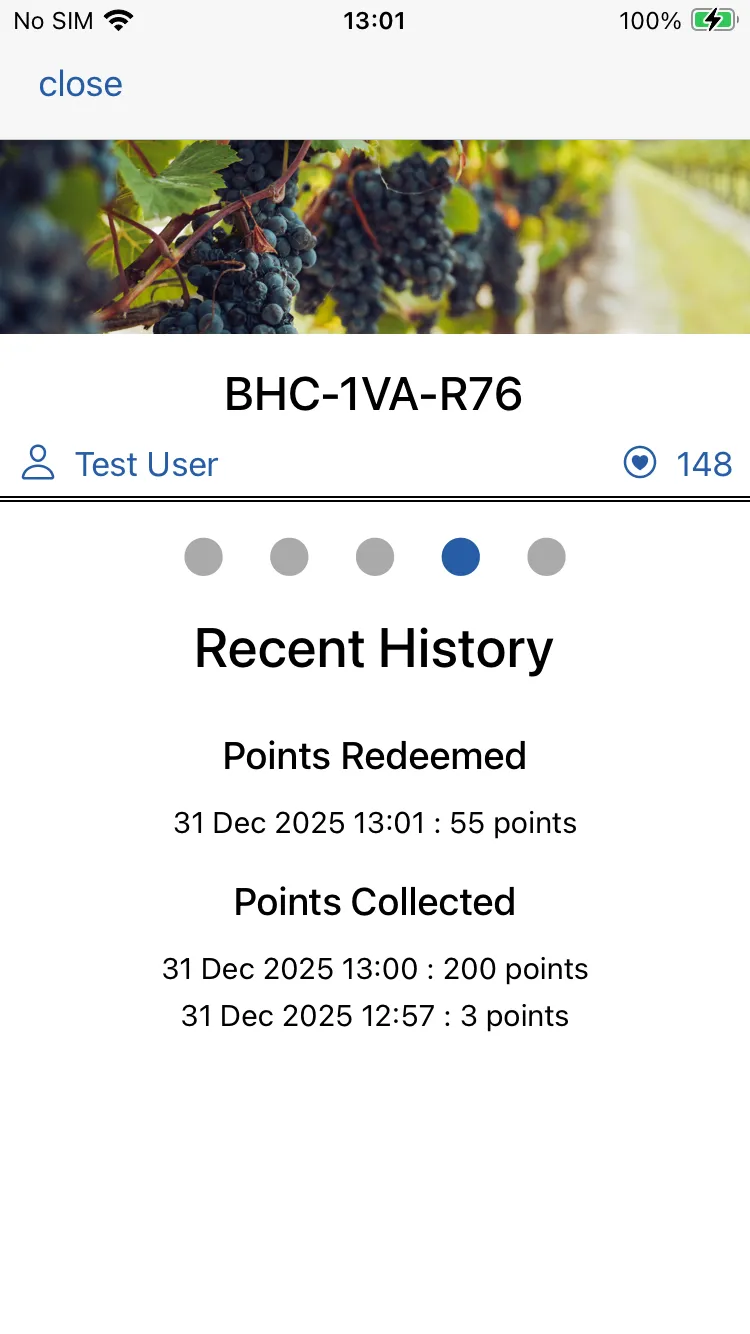This screenshot has width=750, height=1334.
Task: Tap the heart points balance 148
Action: [678, 464]
